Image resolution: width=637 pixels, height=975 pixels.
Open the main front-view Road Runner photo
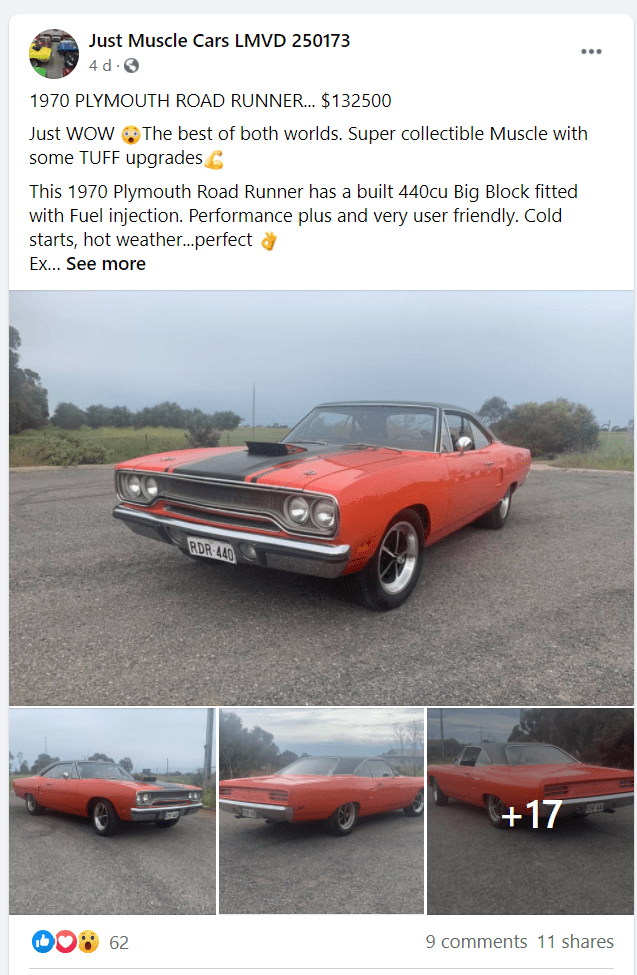point(321,497)
